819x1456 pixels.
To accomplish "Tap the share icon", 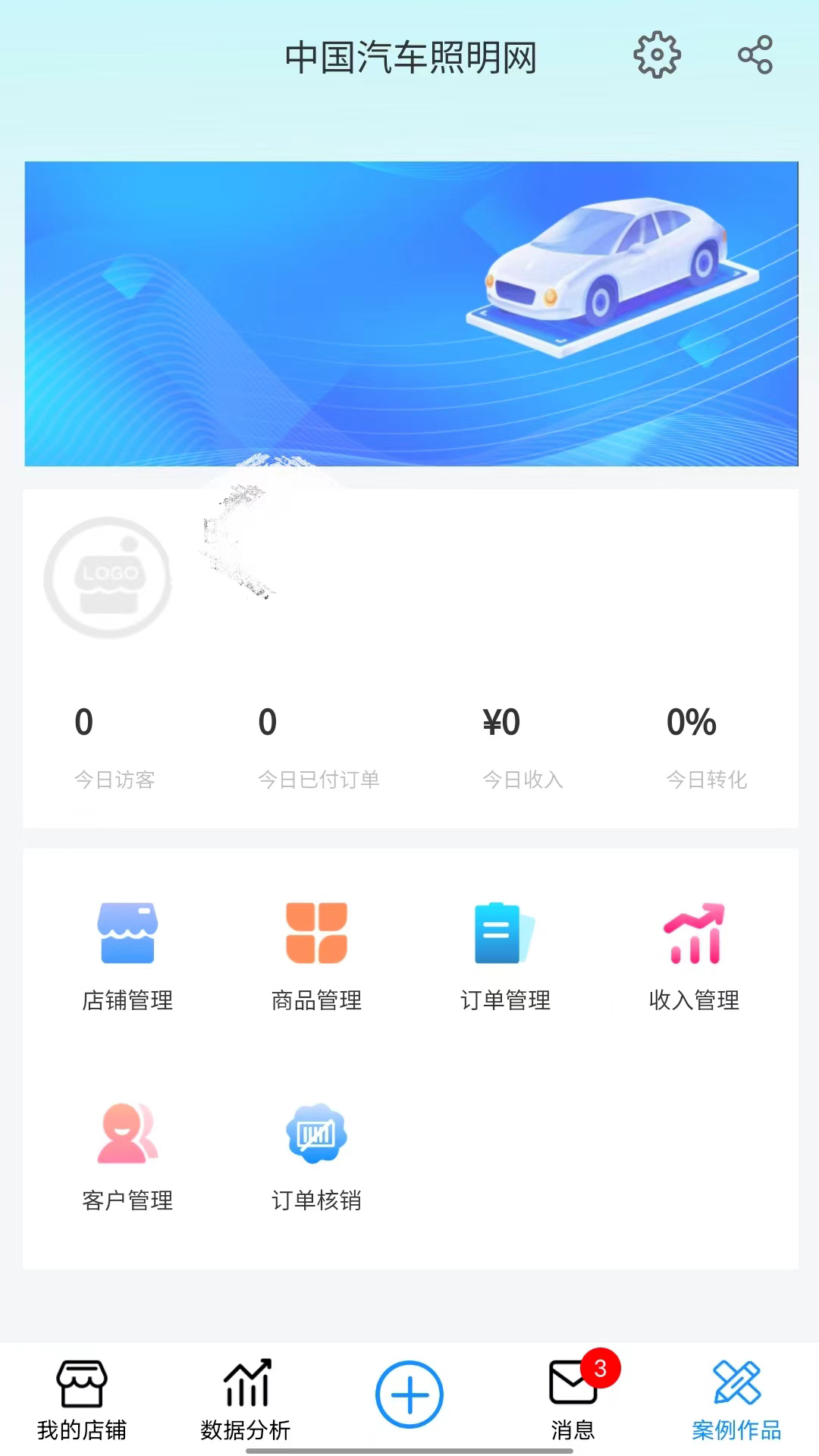I will 755,55.
